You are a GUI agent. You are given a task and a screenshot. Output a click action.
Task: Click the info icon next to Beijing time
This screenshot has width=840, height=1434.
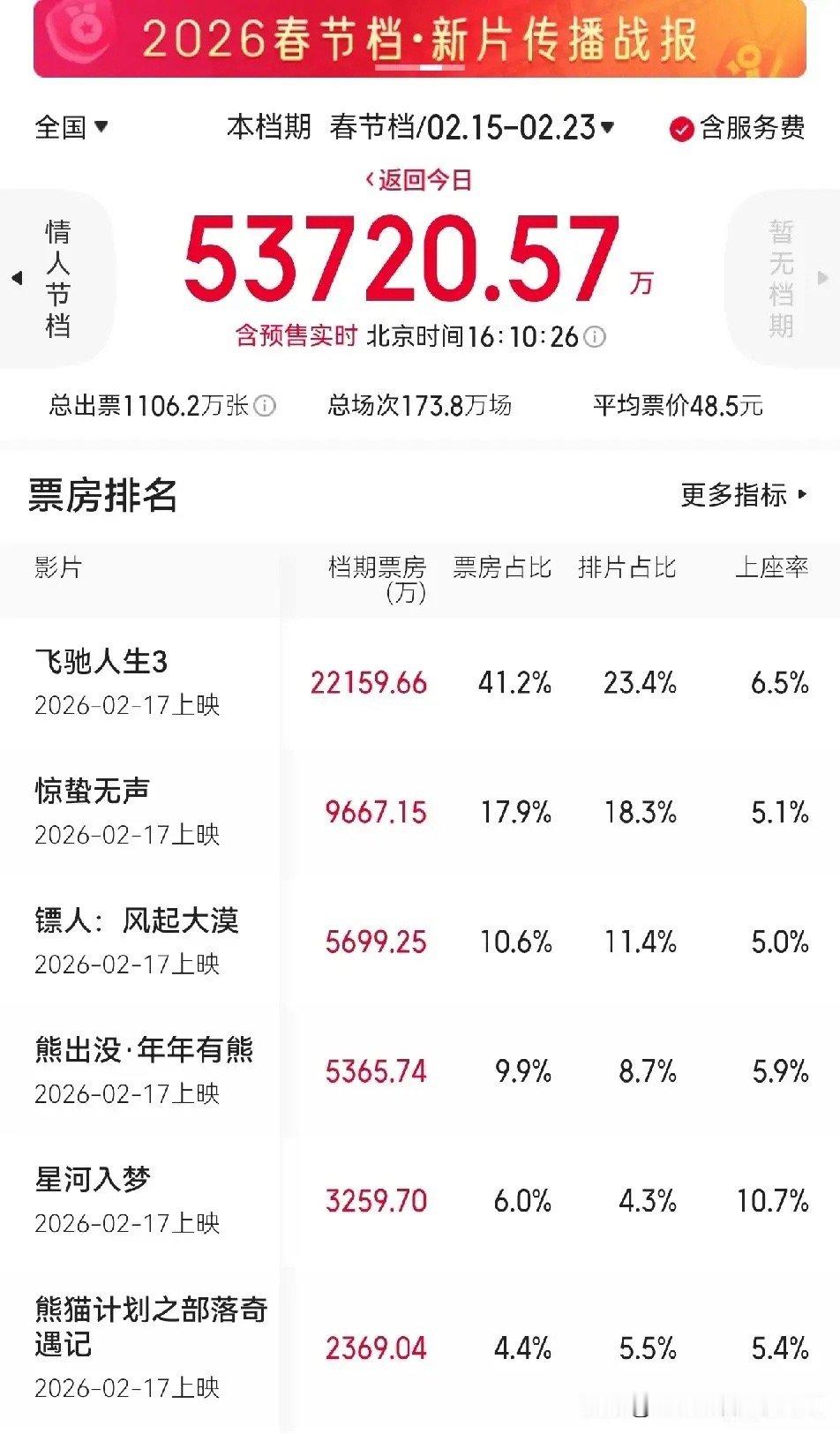point(594,335)
